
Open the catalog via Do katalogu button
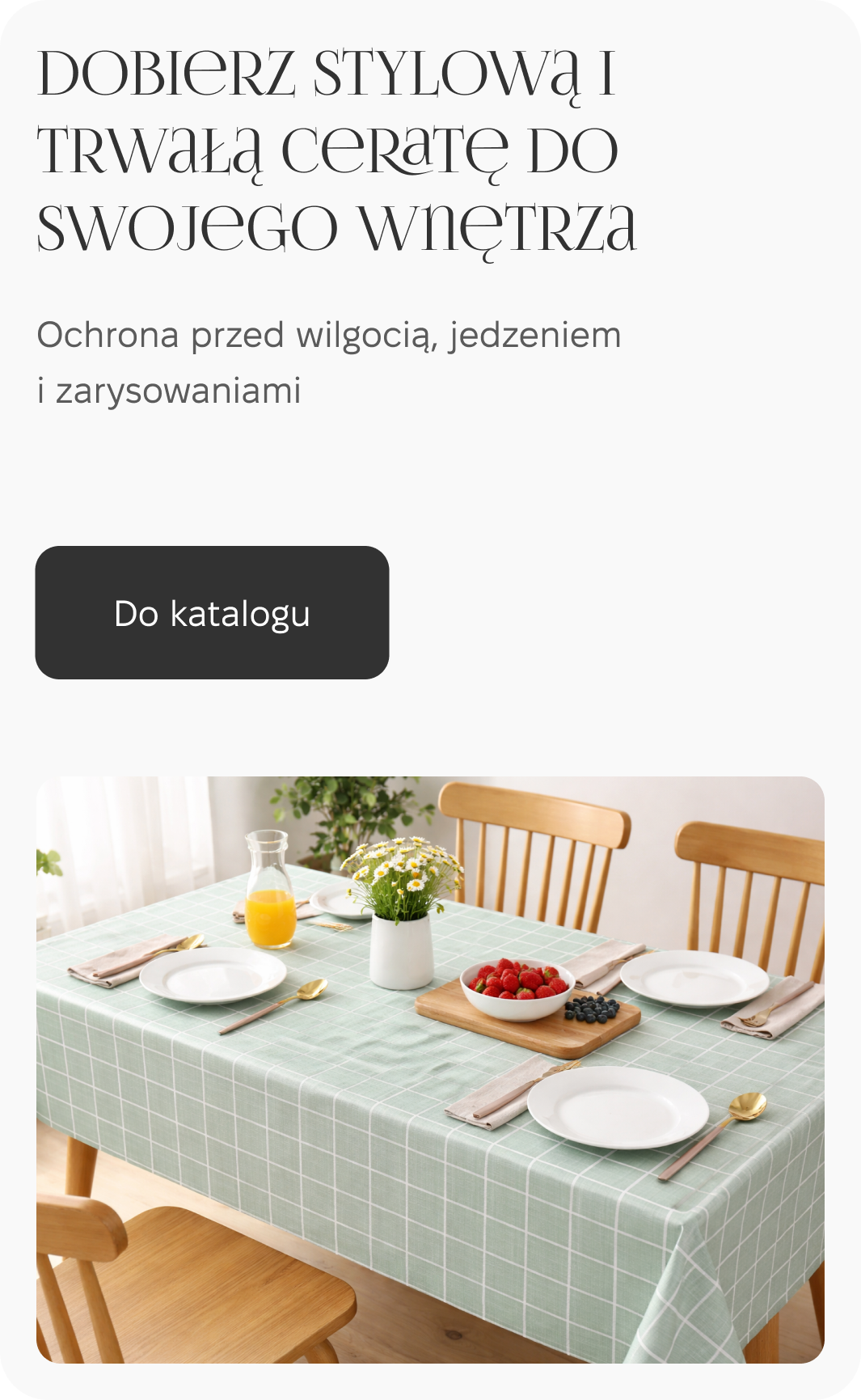point(212,612)
